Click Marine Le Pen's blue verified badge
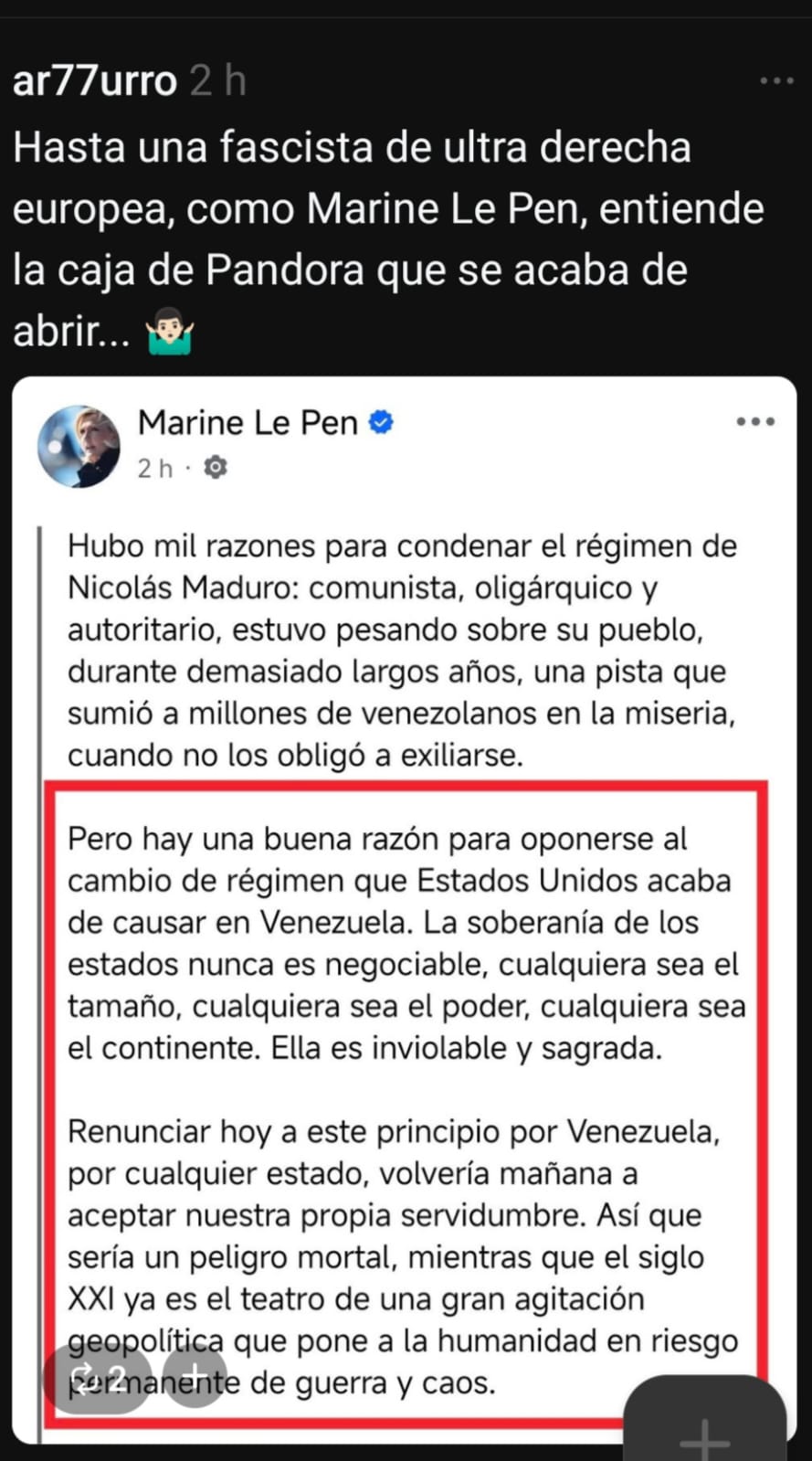Image resolution: width=812 pixels, height=1461 pixels. click(x=382, y=422)
